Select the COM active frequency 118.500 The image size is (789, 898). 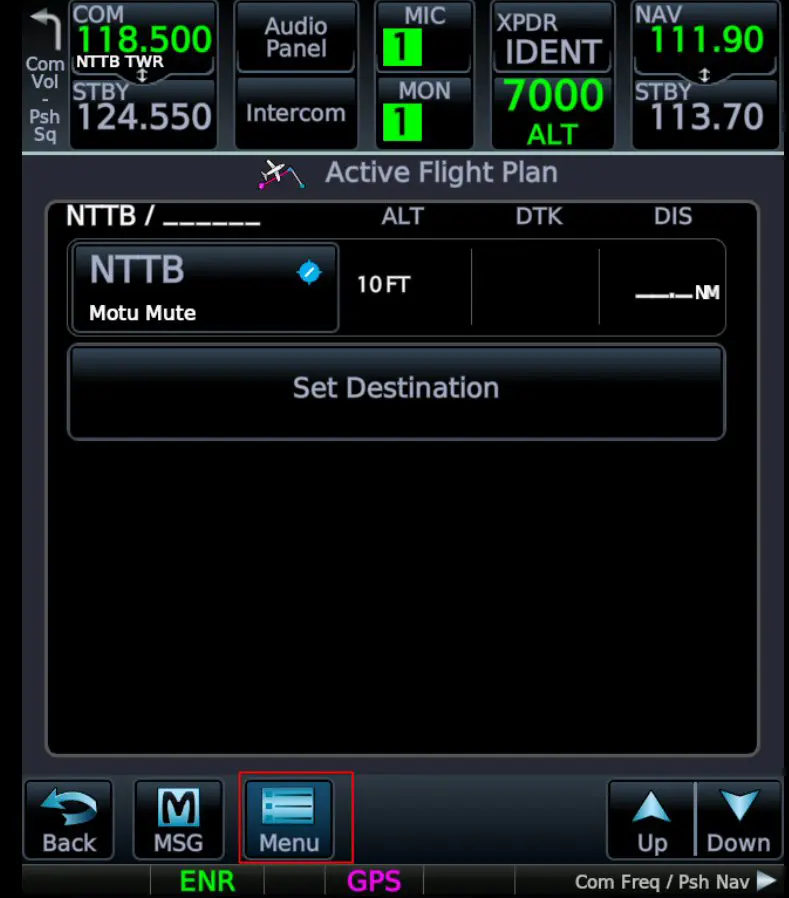point(144,38)
